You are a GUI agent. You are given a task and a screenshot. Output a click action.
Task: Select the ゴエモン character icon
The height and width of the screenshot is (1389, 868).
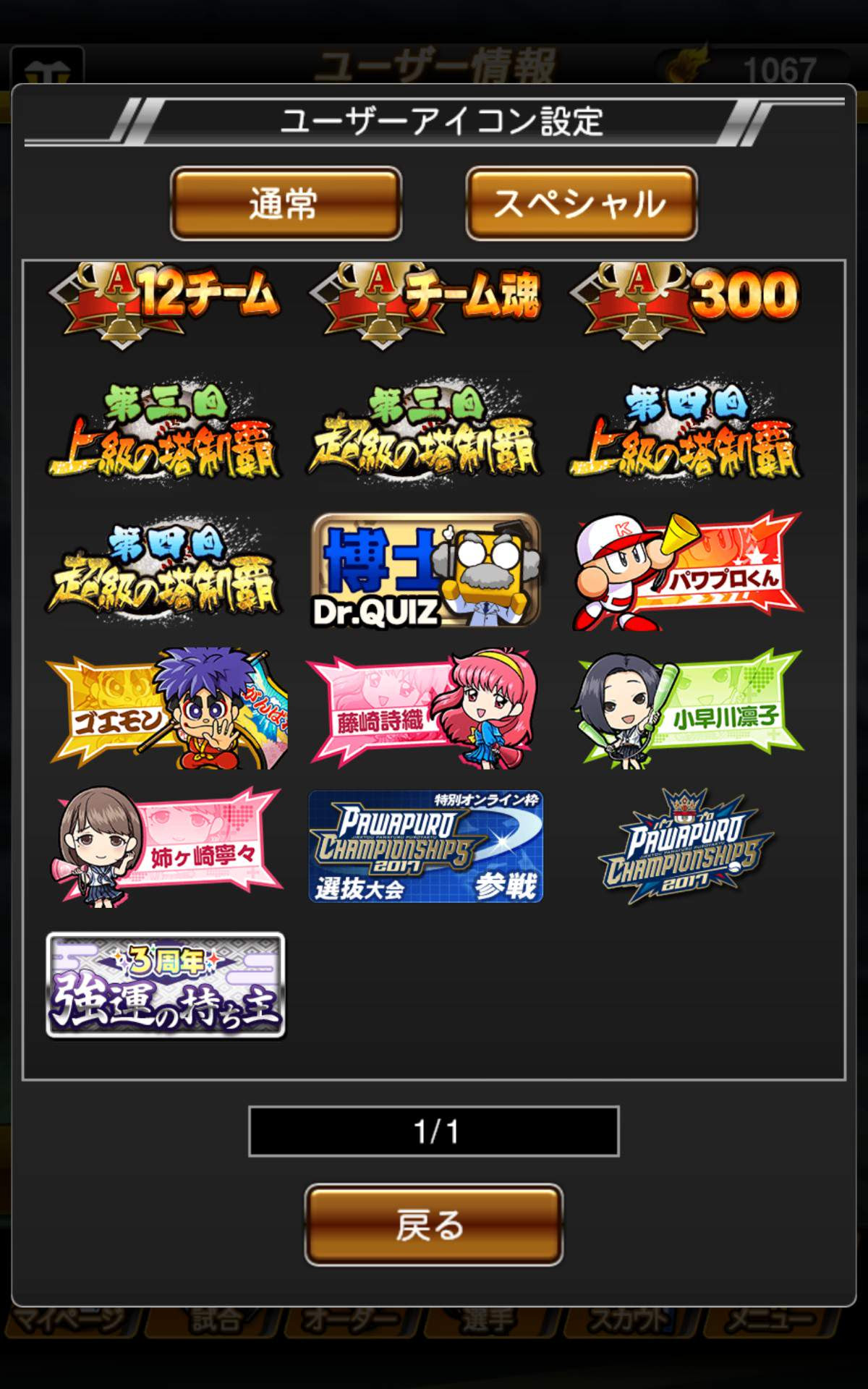point(165,709)
